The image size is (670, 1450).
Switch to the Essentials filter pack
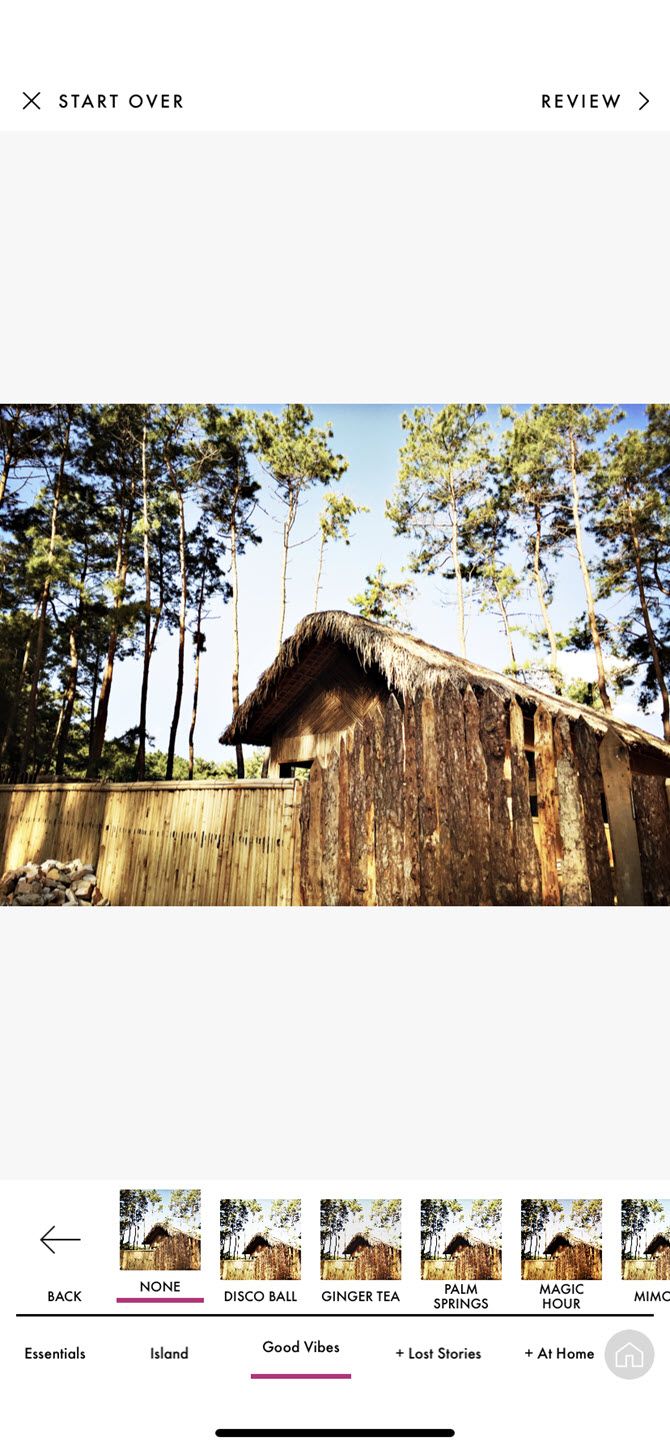[55, 1353]
